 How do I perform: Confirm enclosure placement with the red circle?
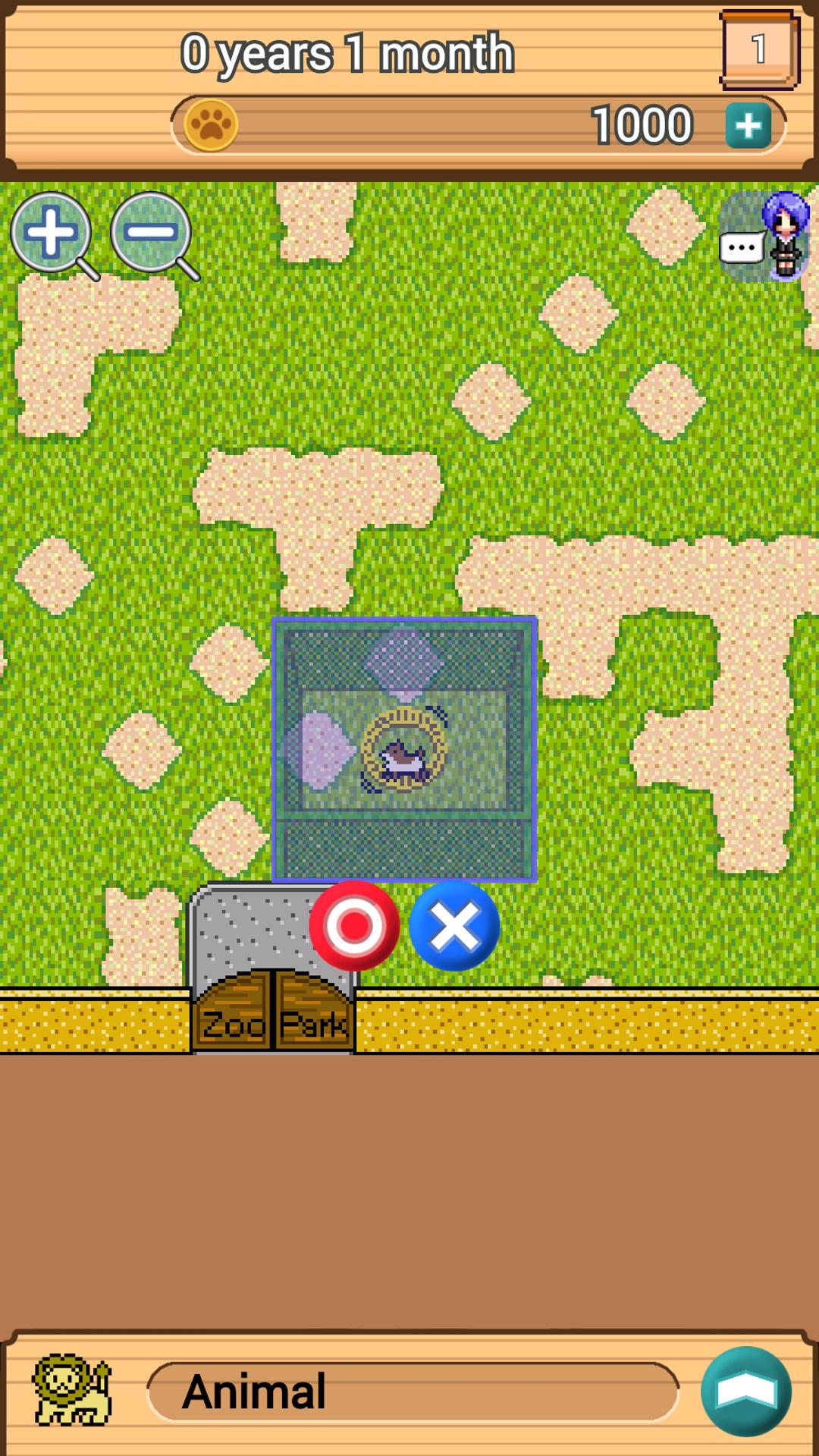click(354, 926)
